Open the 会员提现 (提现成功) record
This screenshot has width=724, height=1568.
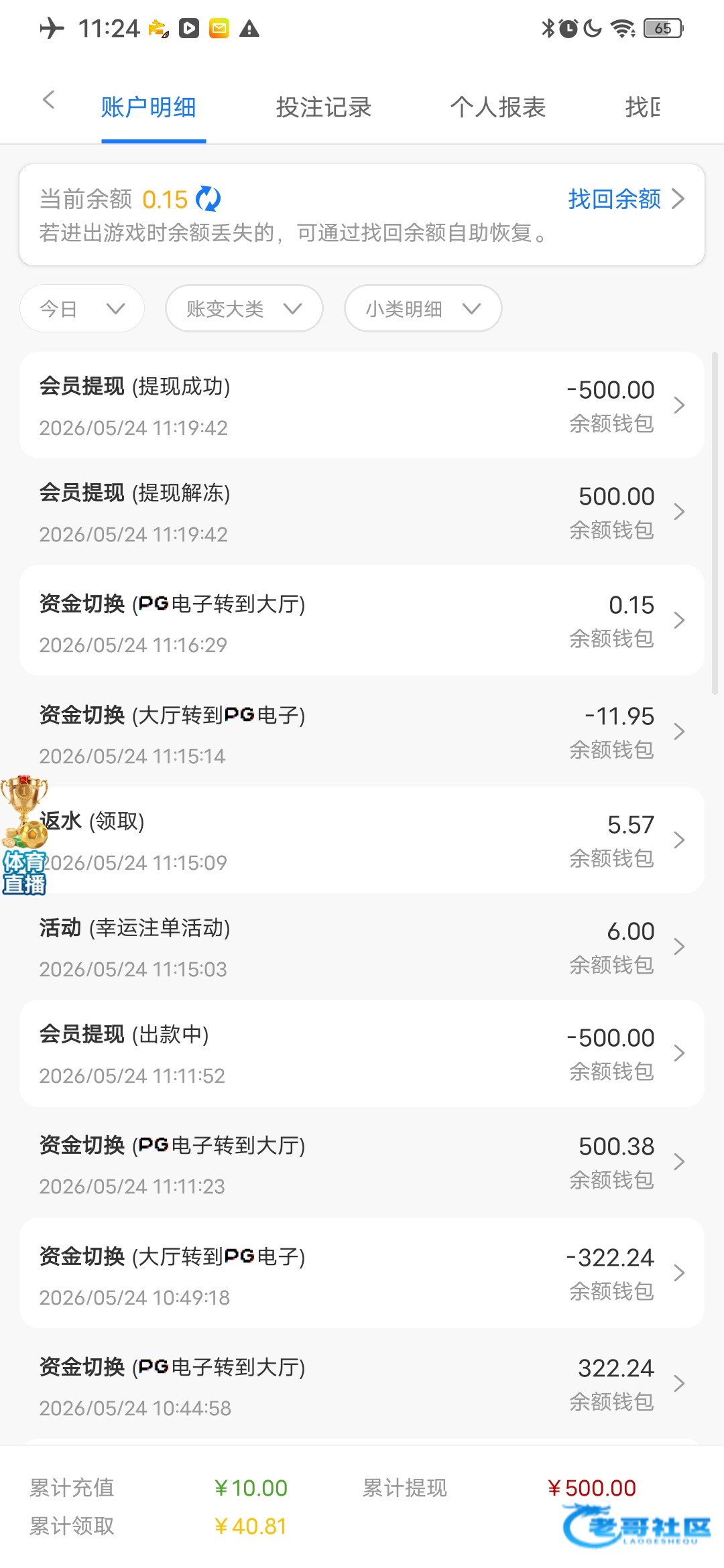coord(362,405)
